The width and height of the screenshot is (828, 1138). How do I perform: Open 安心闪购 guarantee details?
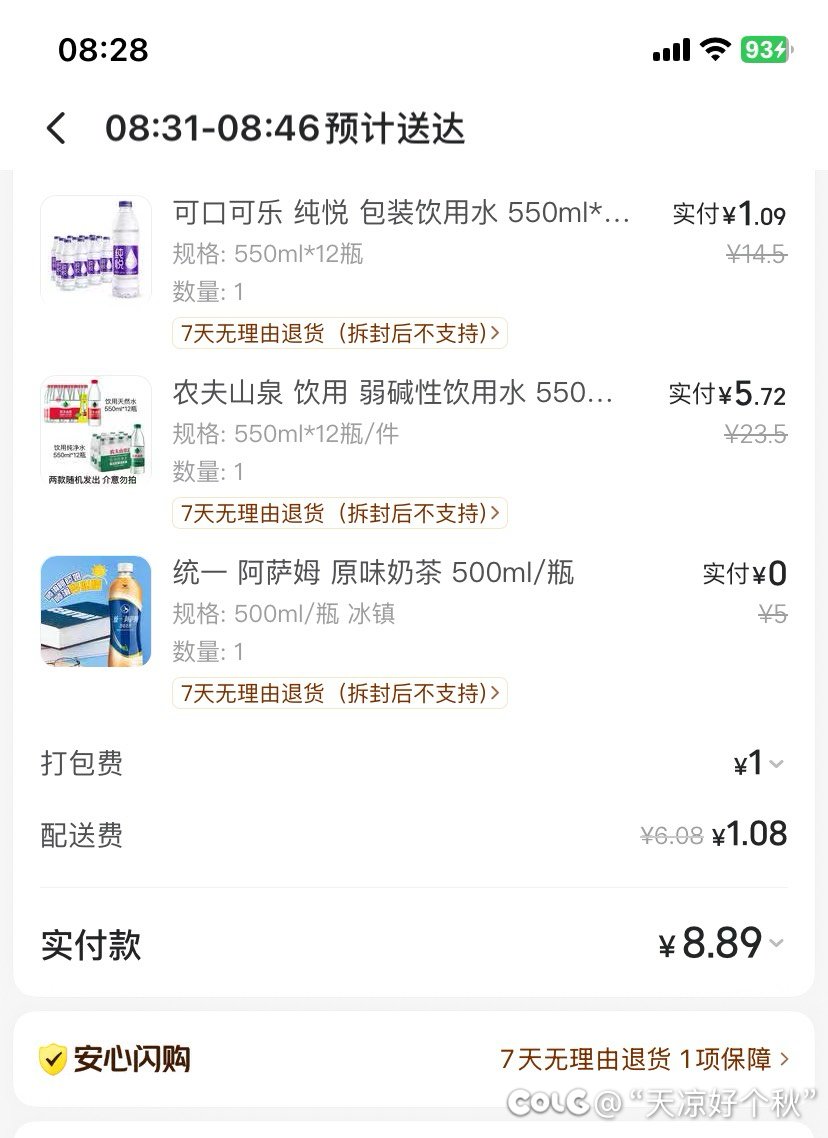pyautogui.click(x=644, y=1059)
